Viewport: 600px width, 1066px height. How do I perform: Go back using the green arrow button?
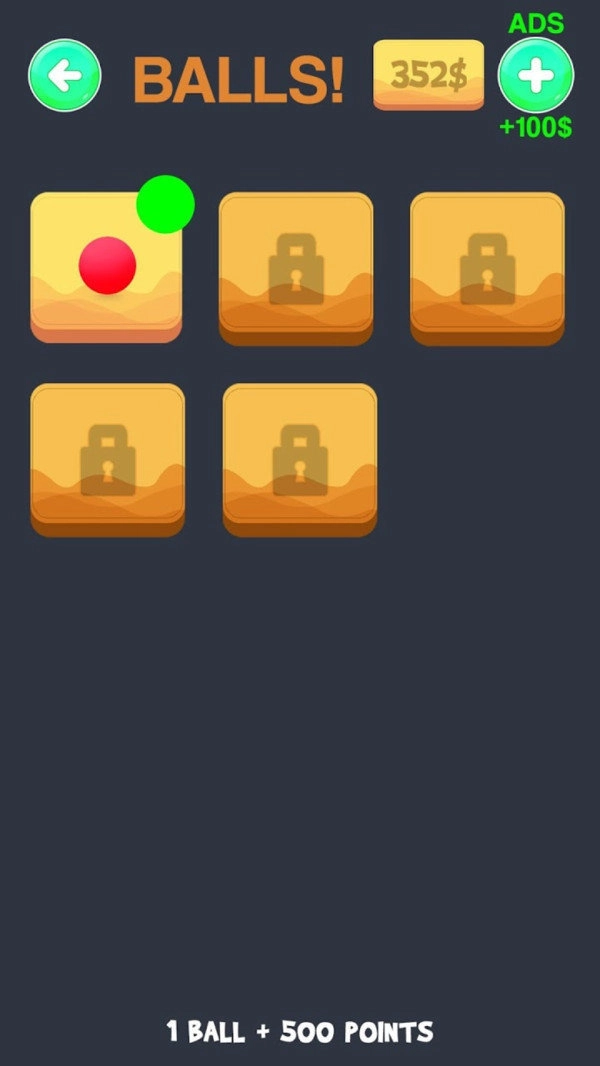65,75
